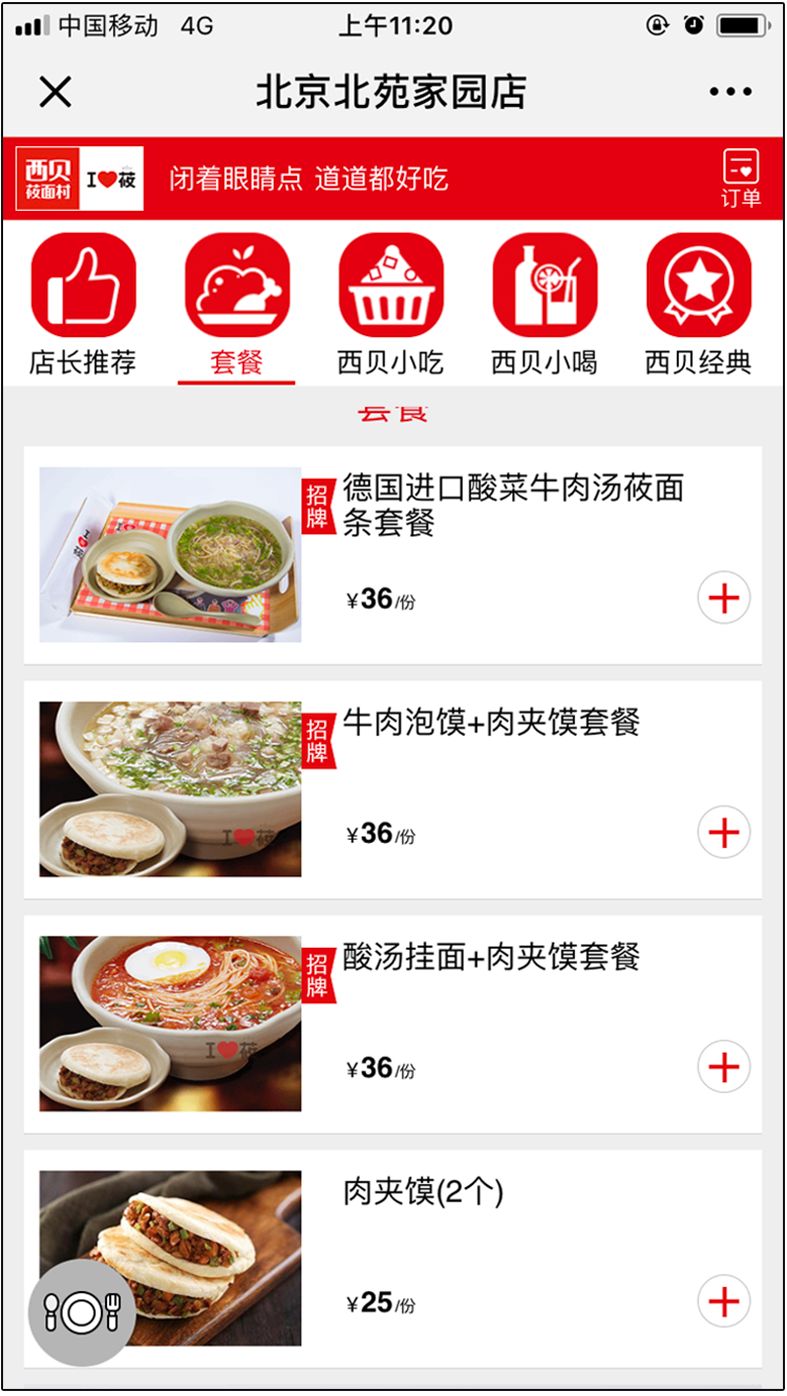
Task: Close the 北京北苑家园店 page
Action: point(55,92)
